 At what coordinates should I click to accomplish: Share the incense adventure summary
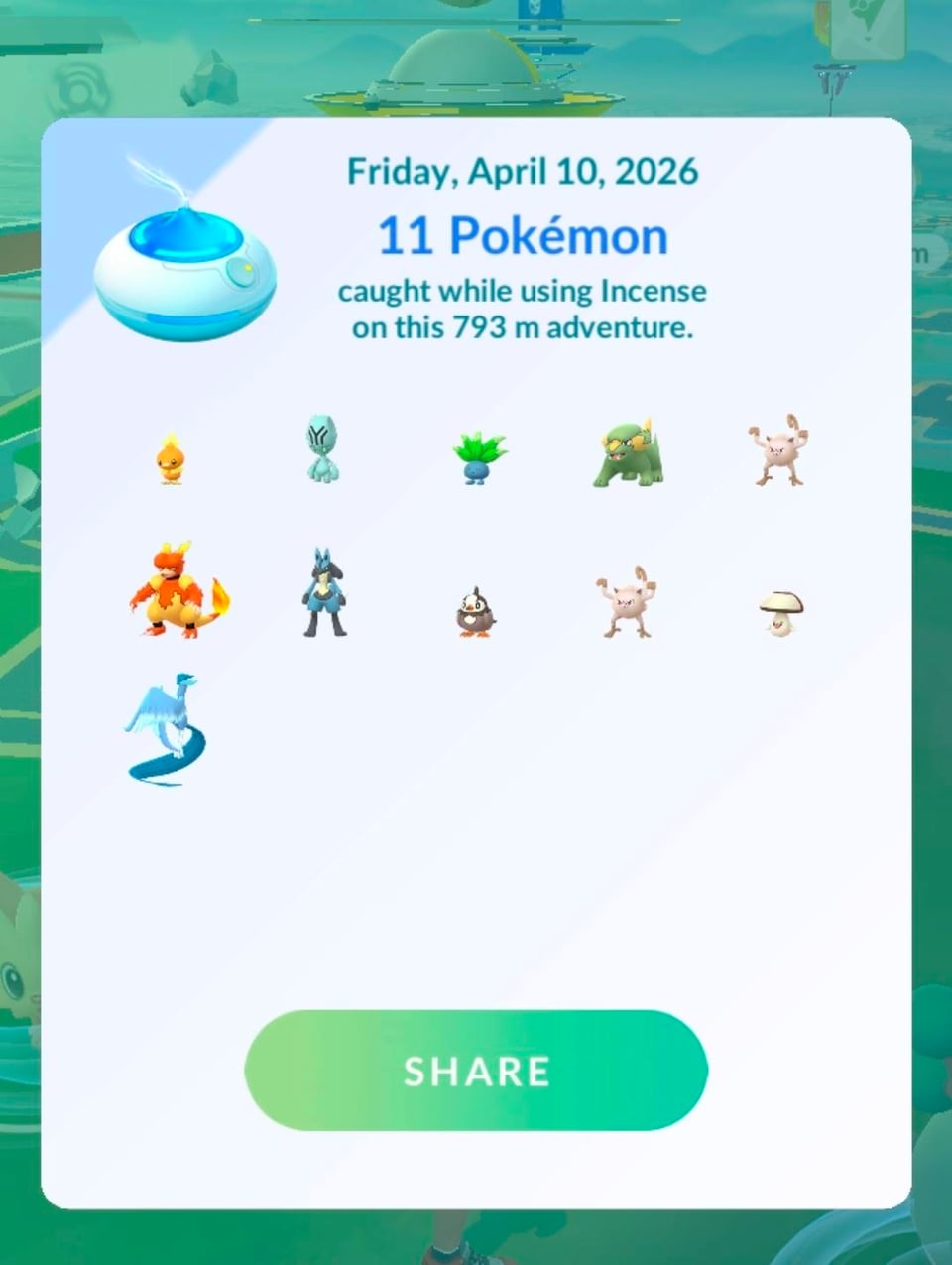point(476,1071)
